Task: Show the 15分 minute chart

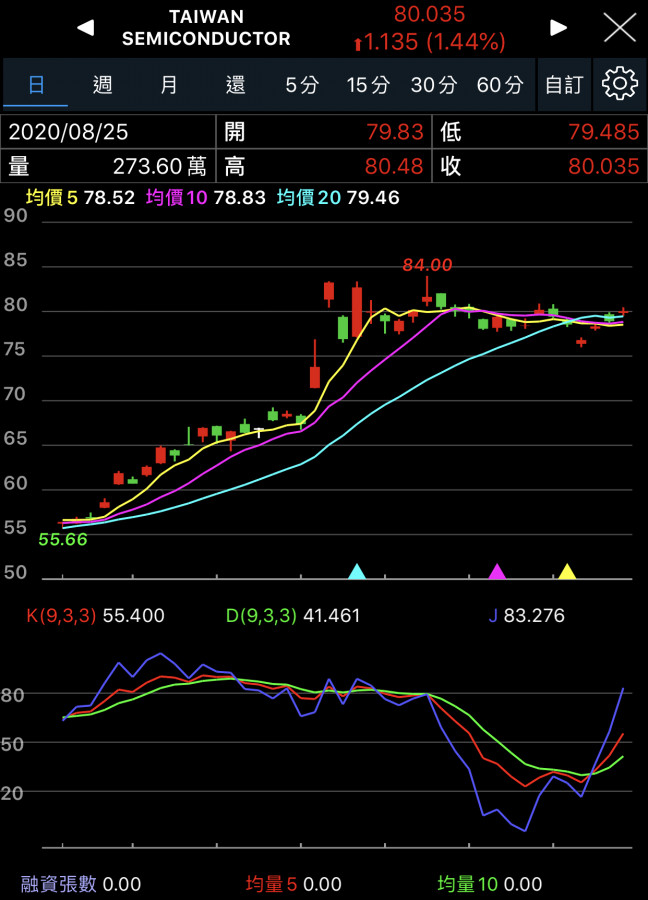Action: click(368, 85)
